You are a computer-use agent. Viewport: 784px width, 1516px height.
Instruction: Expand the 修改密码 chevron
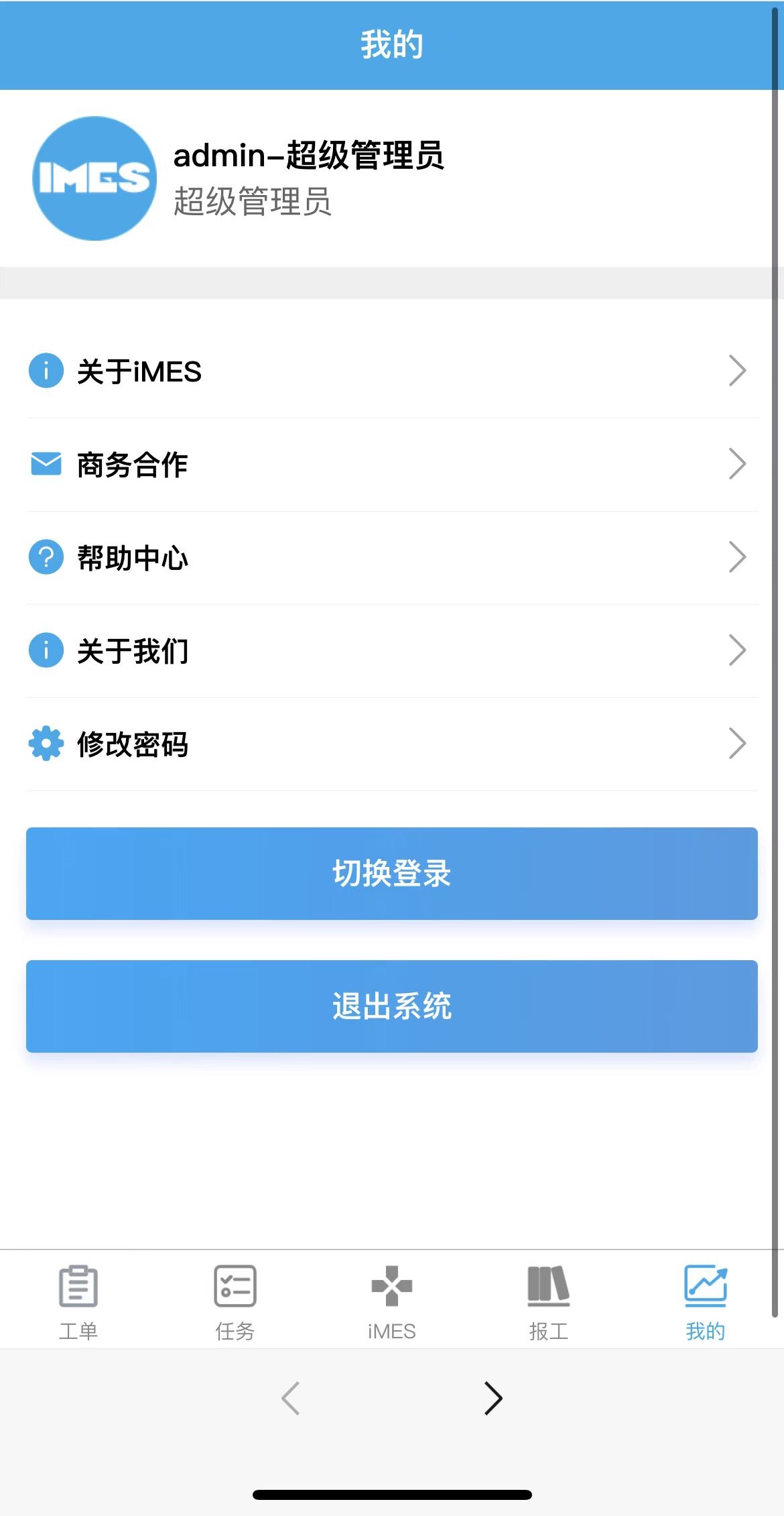coord(737,743)
